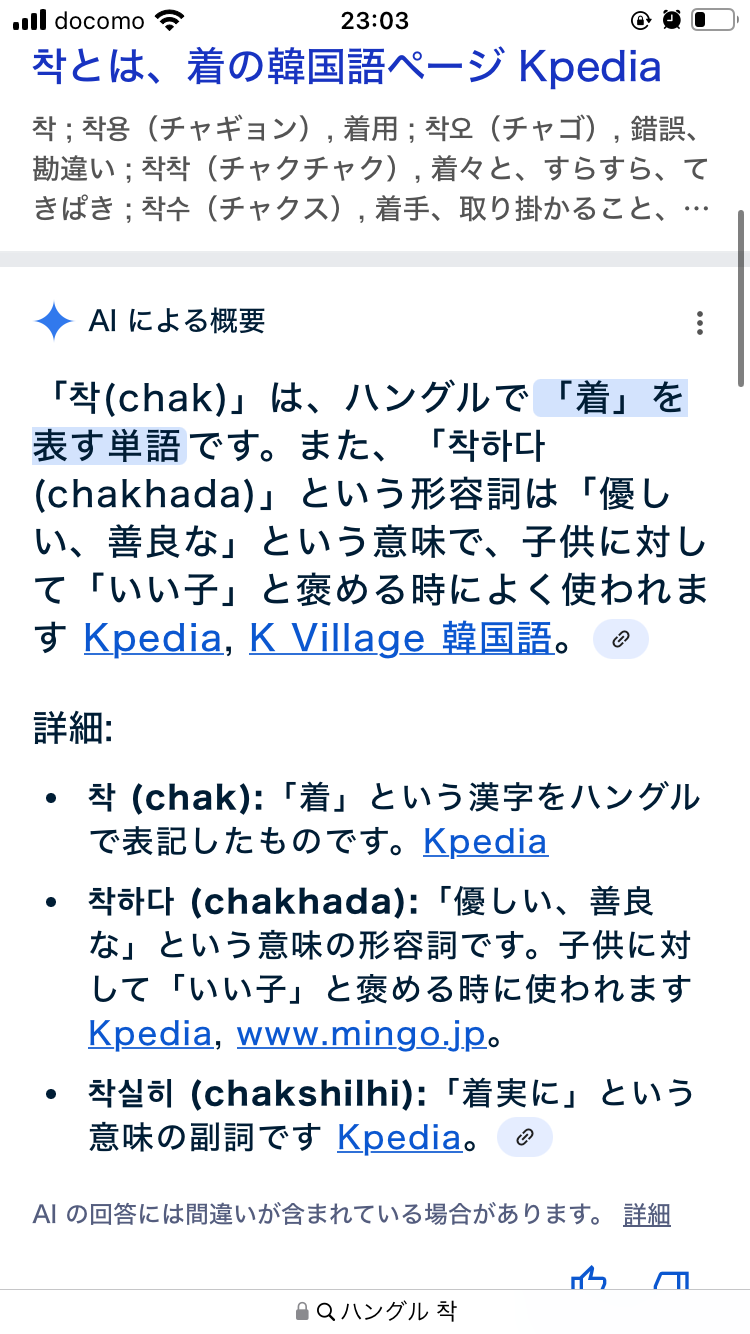750x1334 pixels.
Task: Show sources via link chip after K Village
Action: coord(621,640)
